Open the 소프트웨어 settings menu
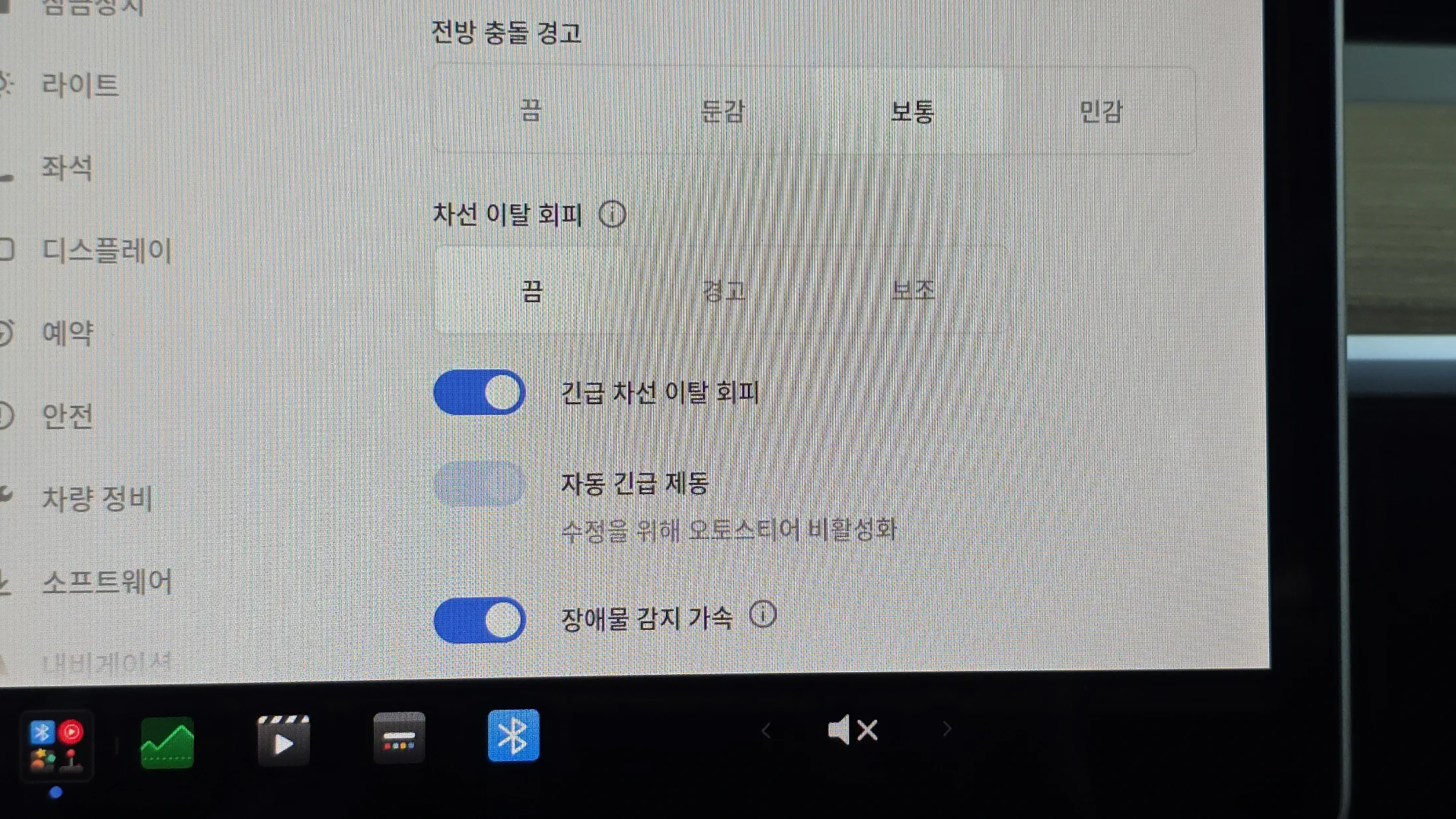1456x819 pixels. tap(107, 582)
